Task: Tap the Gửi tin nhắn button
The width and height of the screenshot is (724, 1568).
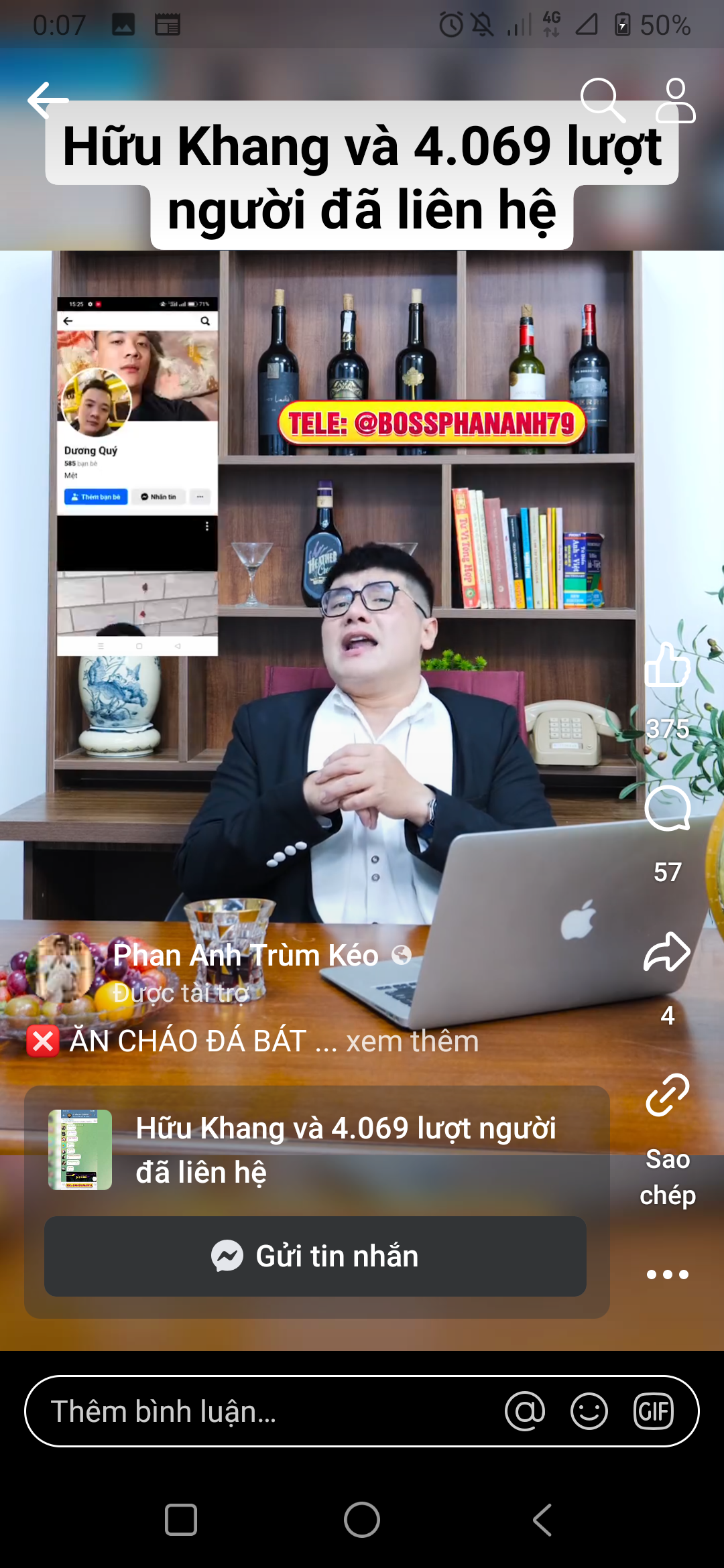Action: [315, 1256]
